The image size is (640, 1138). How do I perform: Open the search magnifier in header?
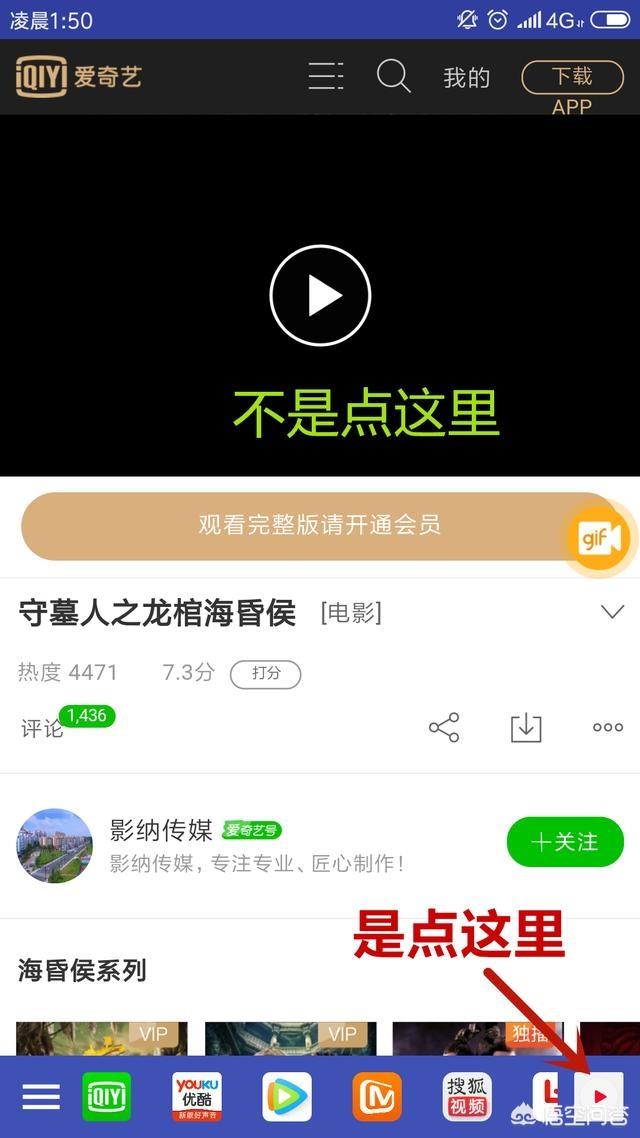(x=394, y=75)
